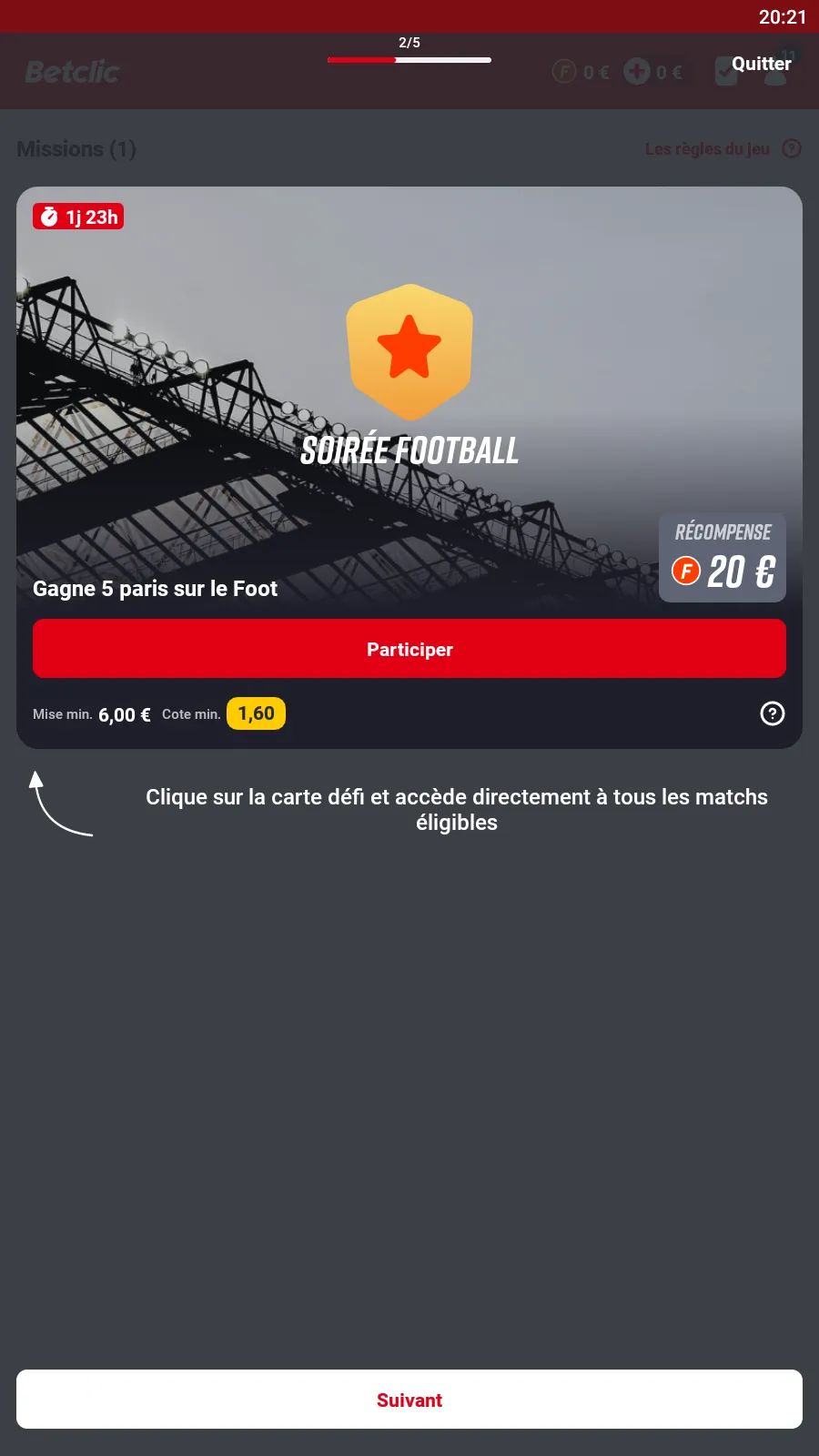Tap the Participer button

pyautogui.click(x=409, y=649)
